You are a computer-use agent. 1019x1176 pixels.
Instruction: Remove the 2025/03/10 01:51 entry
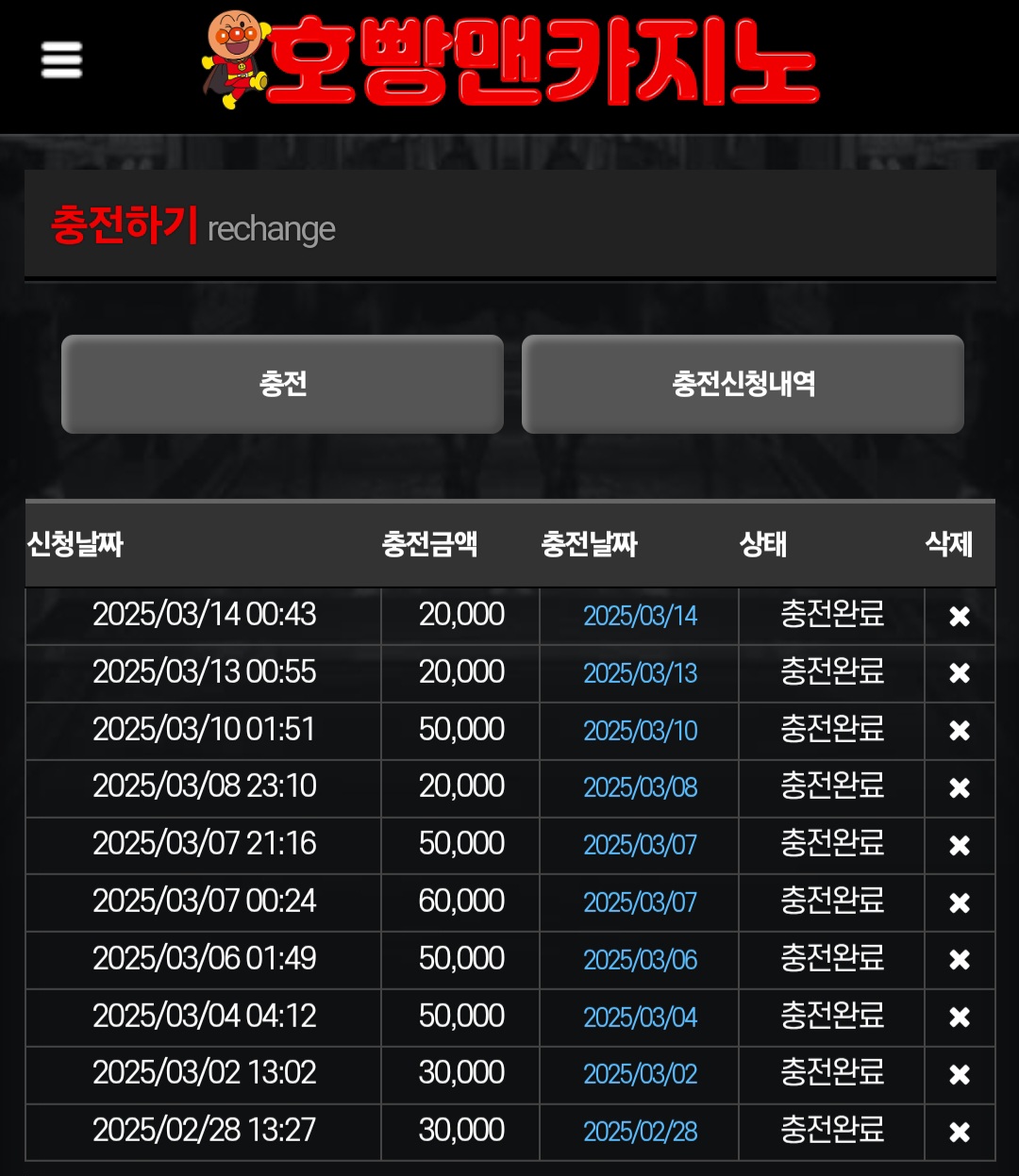(959, 731)
